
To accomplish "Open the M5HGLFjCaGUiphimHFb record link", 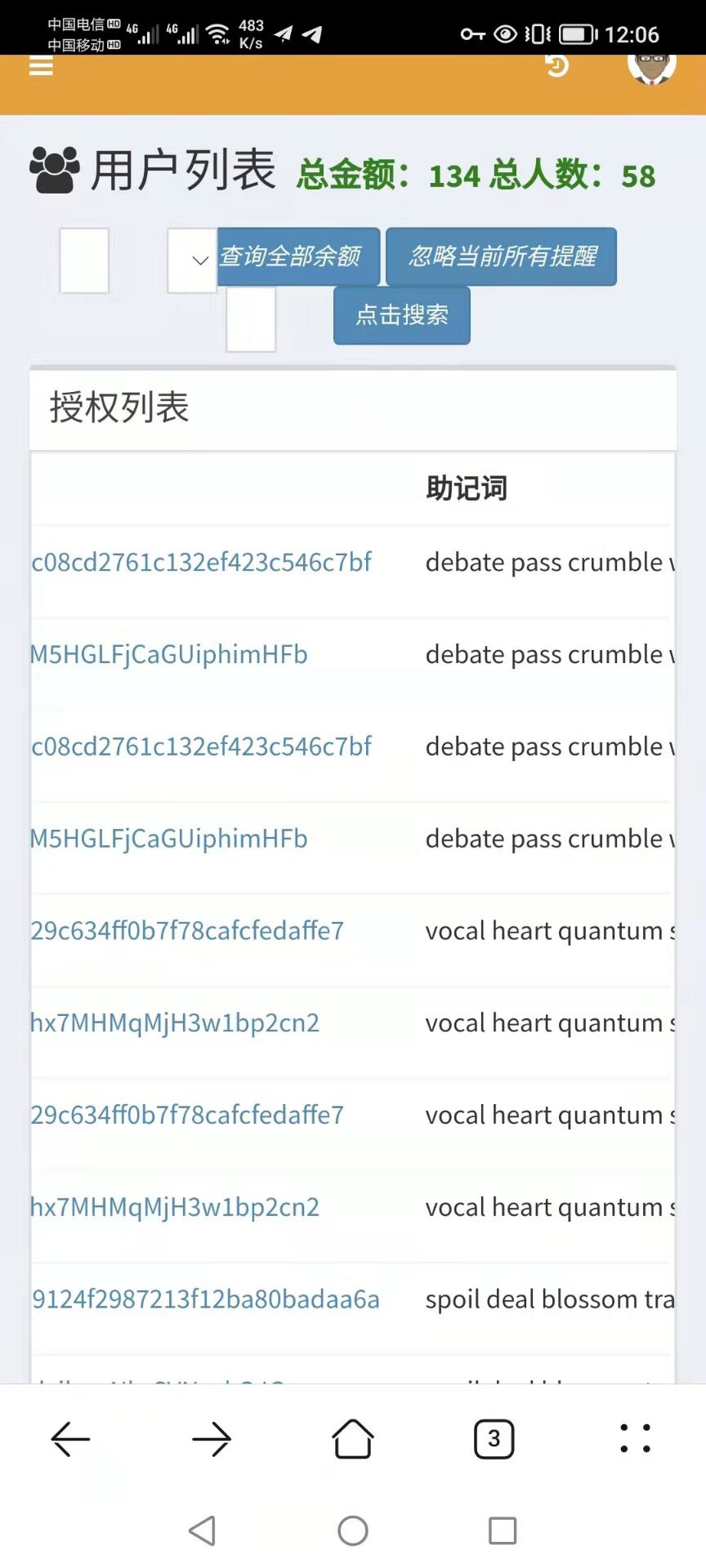I will click(168, 655).
